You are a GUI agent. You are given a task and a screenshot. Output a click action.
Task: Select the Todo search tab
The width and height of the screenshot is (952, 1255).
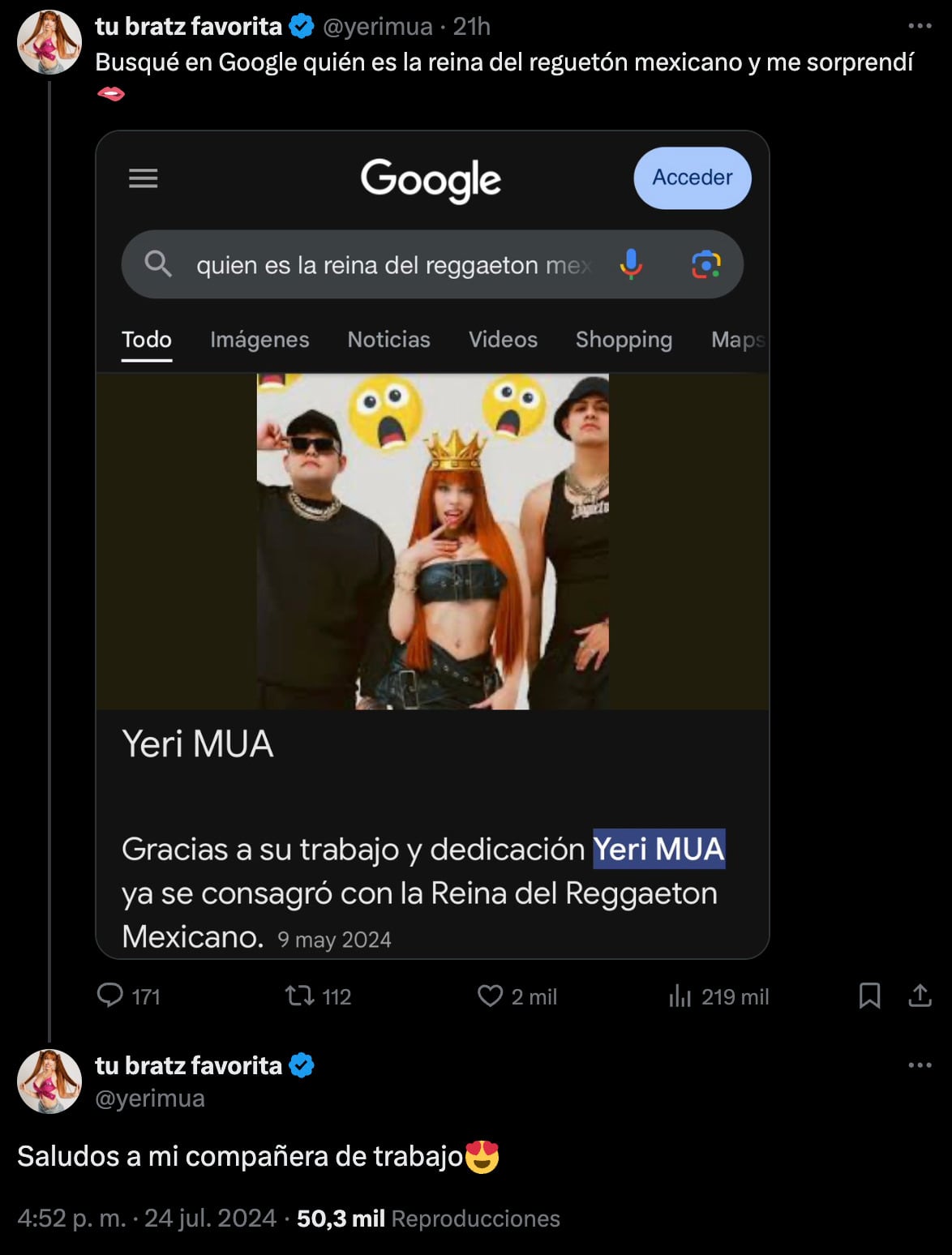(x=145, y=340)
